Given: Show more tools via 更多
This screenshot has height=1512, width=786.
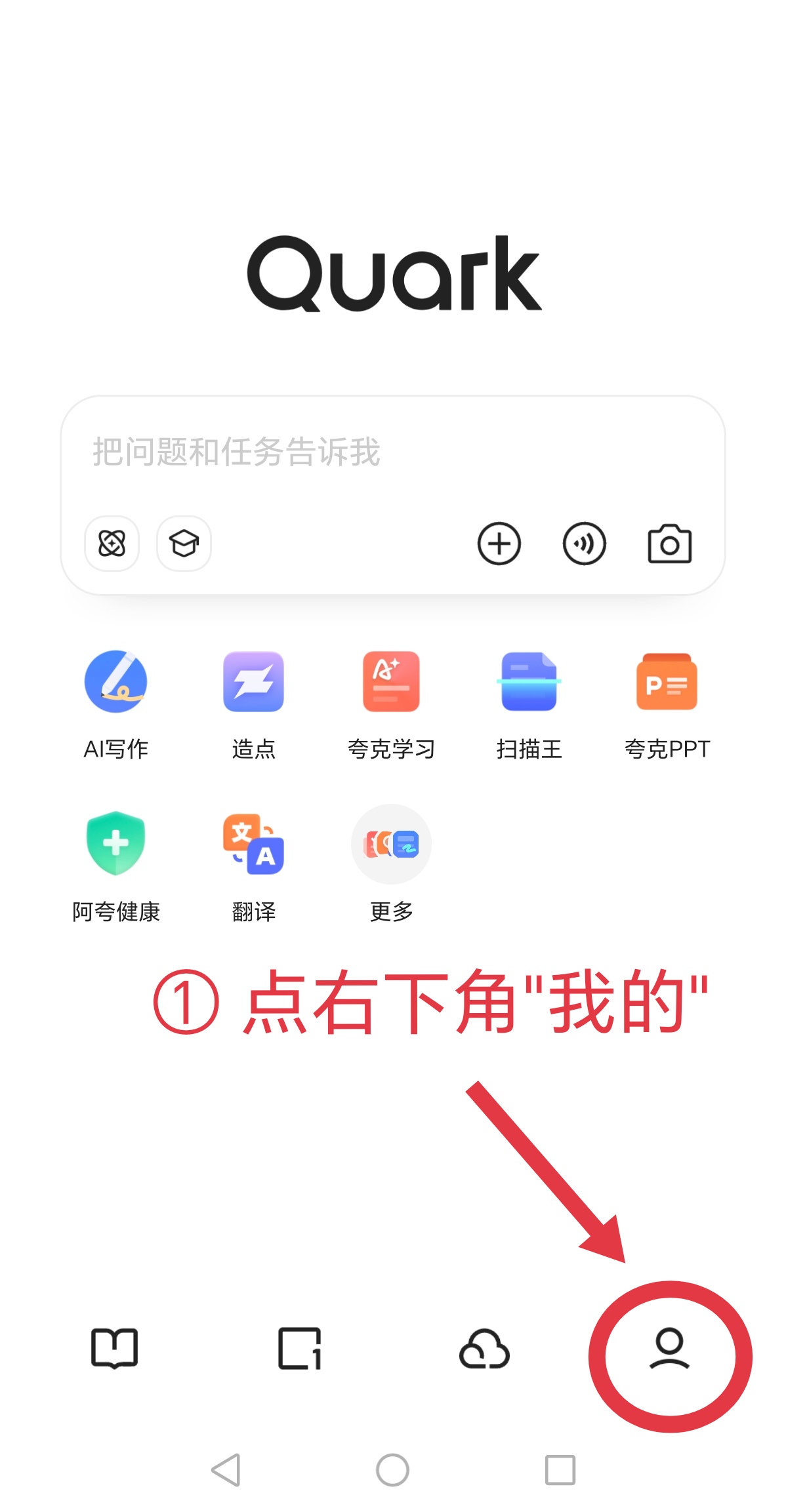Looking at the screenshot, I should pyautogui.click(x=392, y=844).
